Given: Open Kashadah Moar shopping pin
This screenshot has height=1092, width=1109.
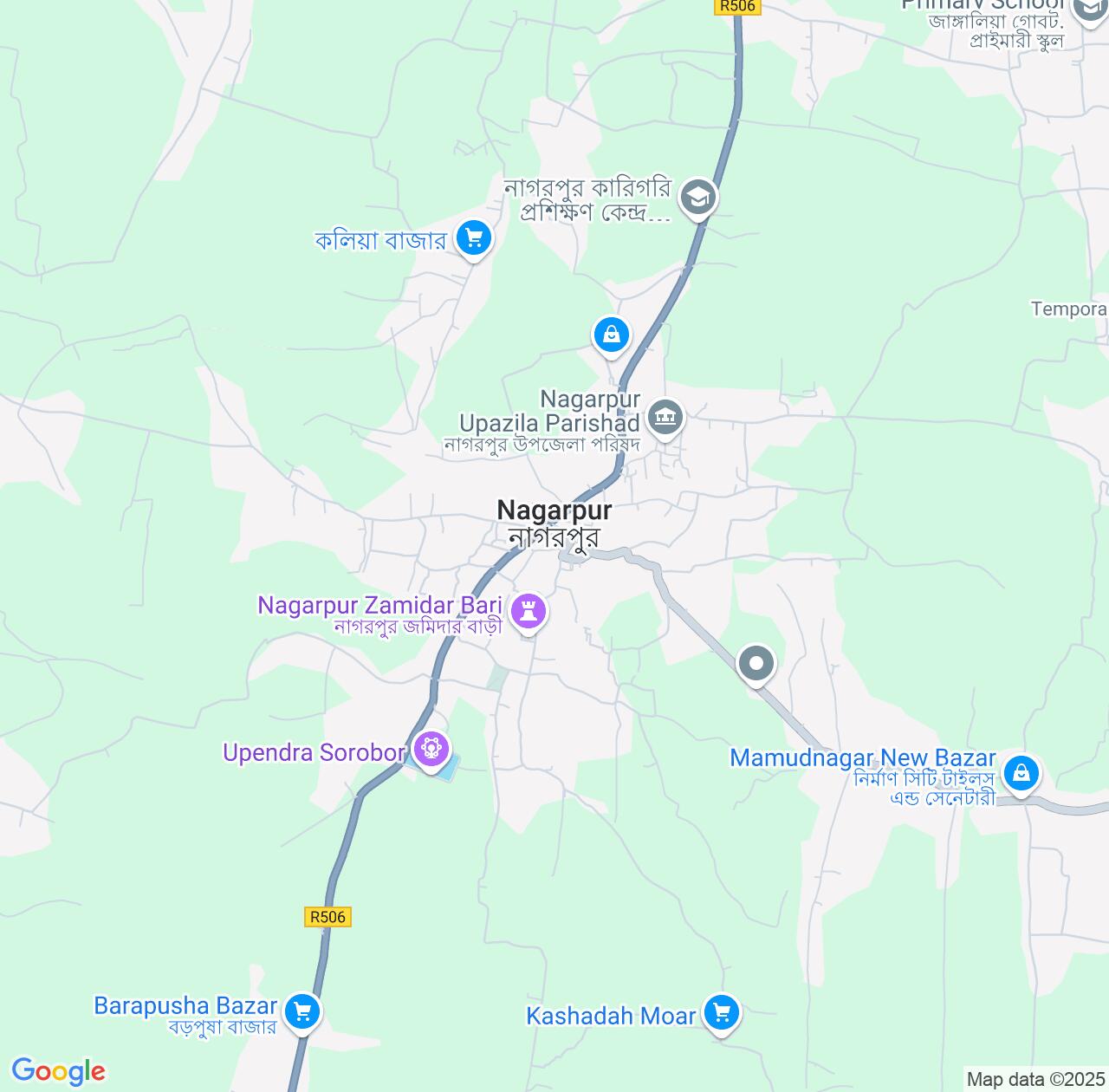Looking at the screenshot, I should pos(721,1012).
